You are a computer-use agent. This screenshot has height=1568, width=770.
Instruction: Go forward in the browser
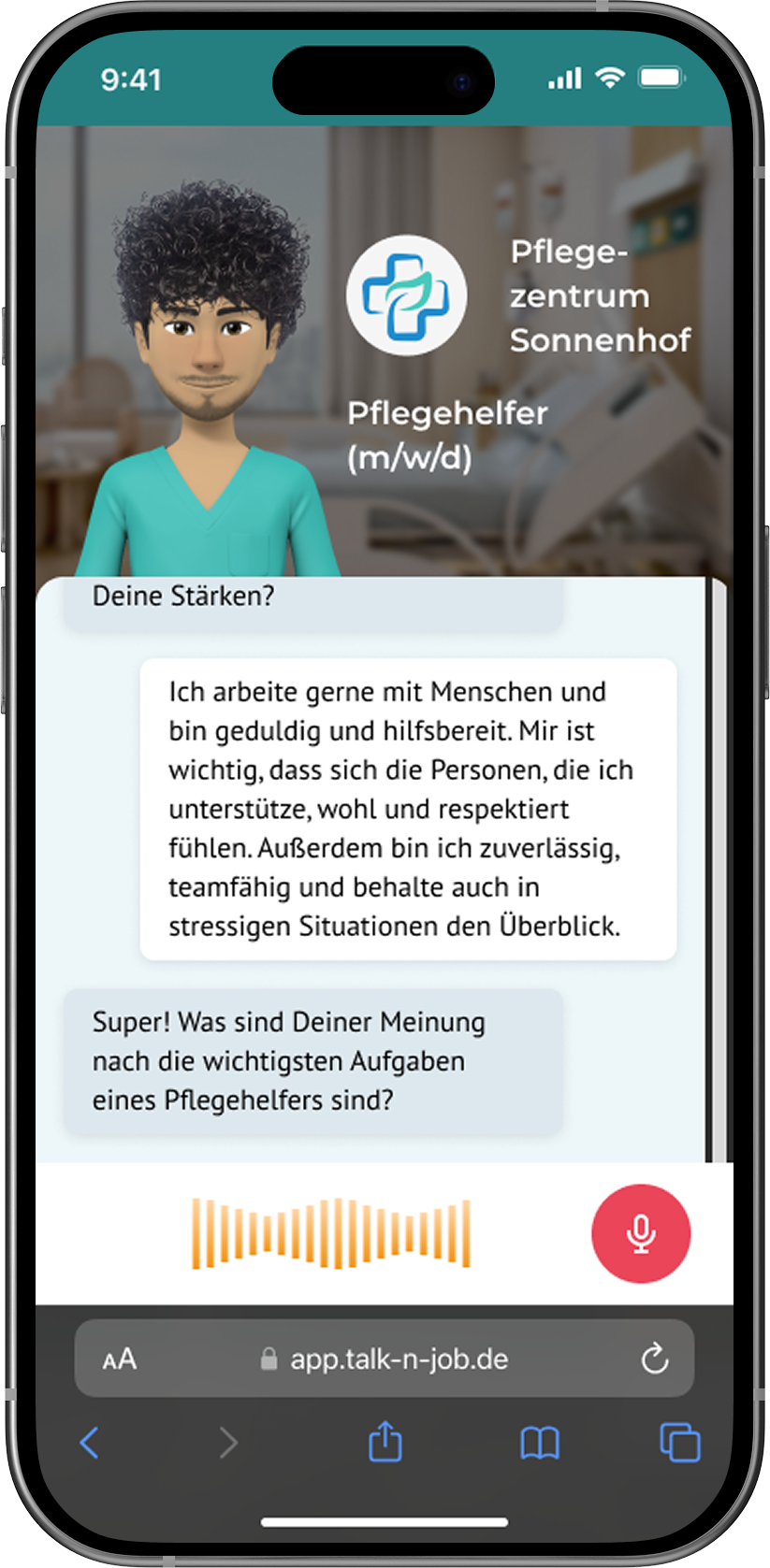click(228, 1443)
